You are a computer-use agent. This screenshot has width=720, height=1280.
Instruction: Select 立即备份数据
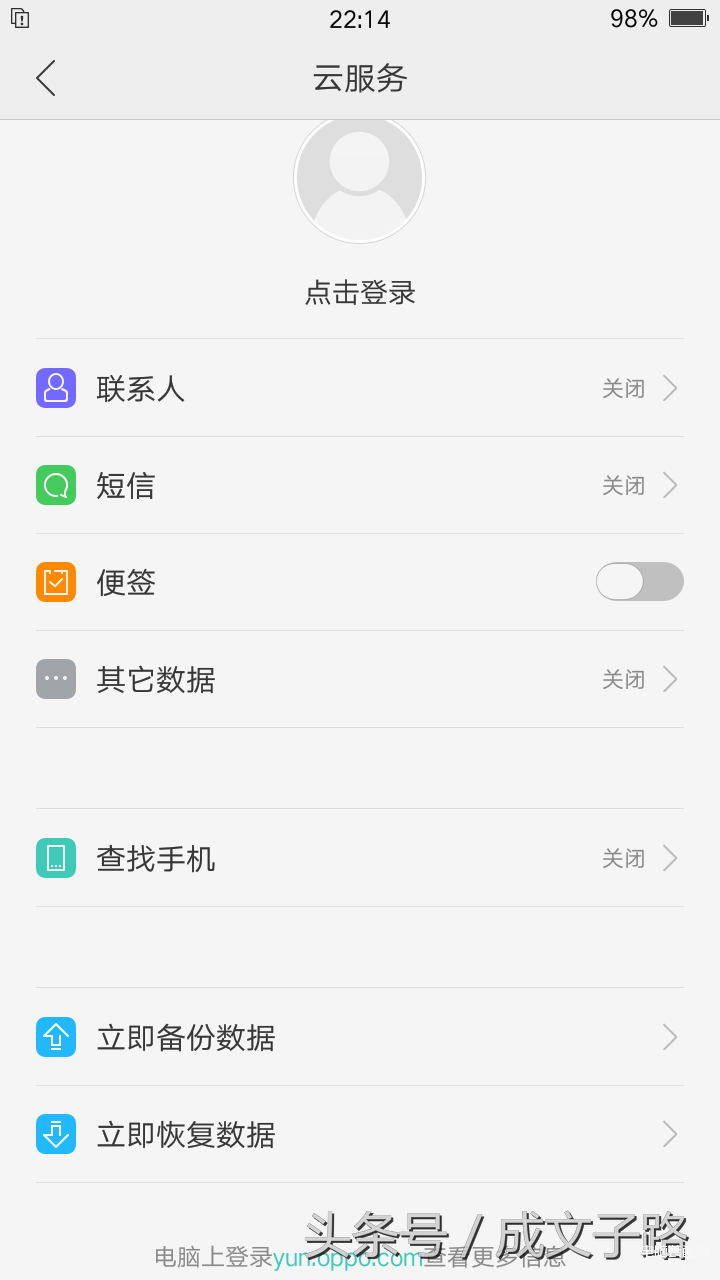(360, 1037)
